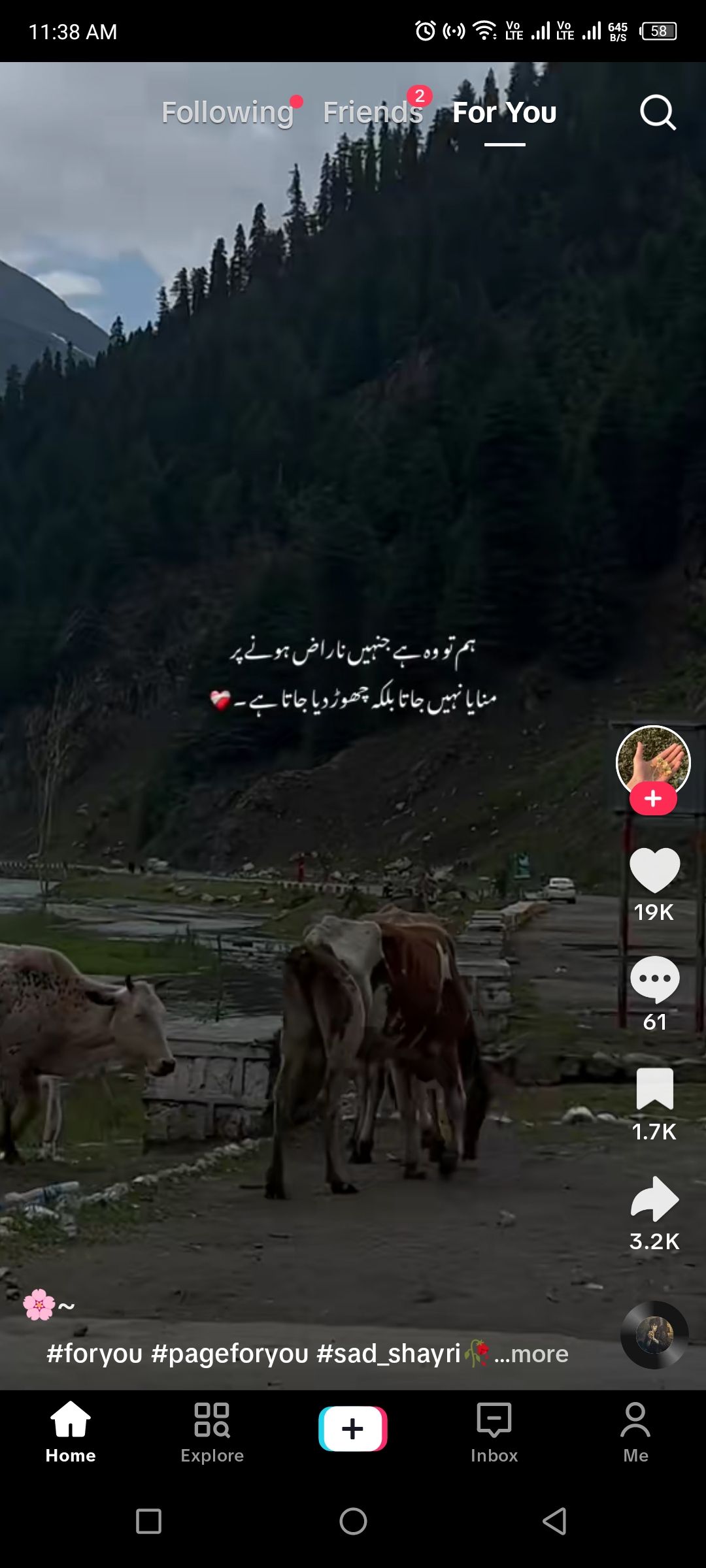This screenshot has height=1568, width=706.
Task: Open the creator's profile picture
Action: coord(653,762)
